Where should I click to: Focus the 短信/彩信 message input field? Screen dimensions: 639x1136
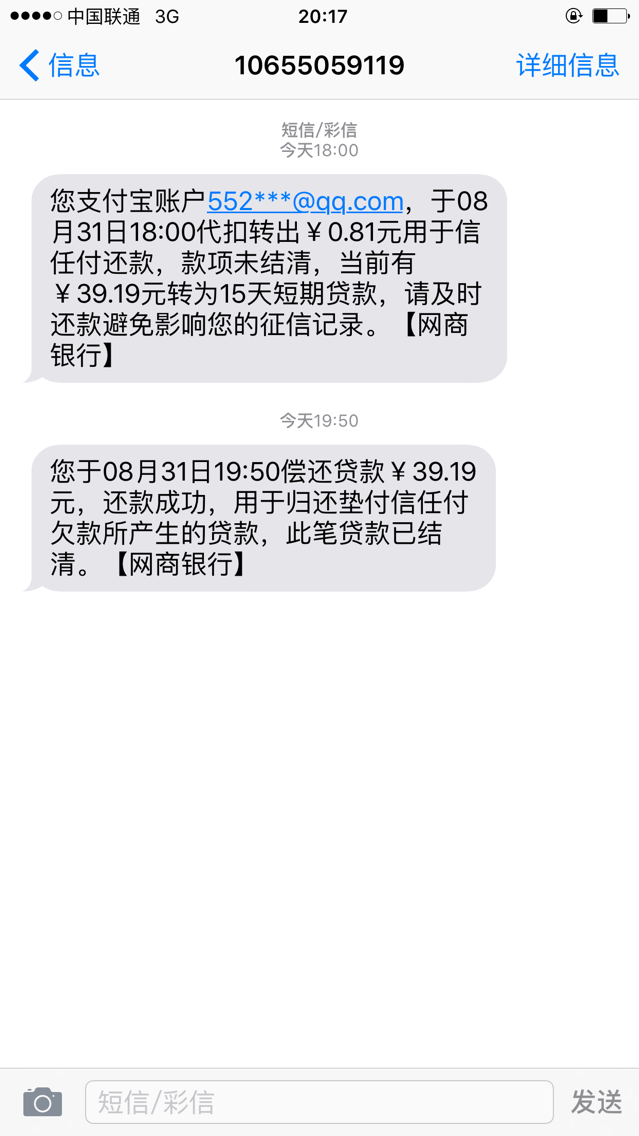point(319,1102)
